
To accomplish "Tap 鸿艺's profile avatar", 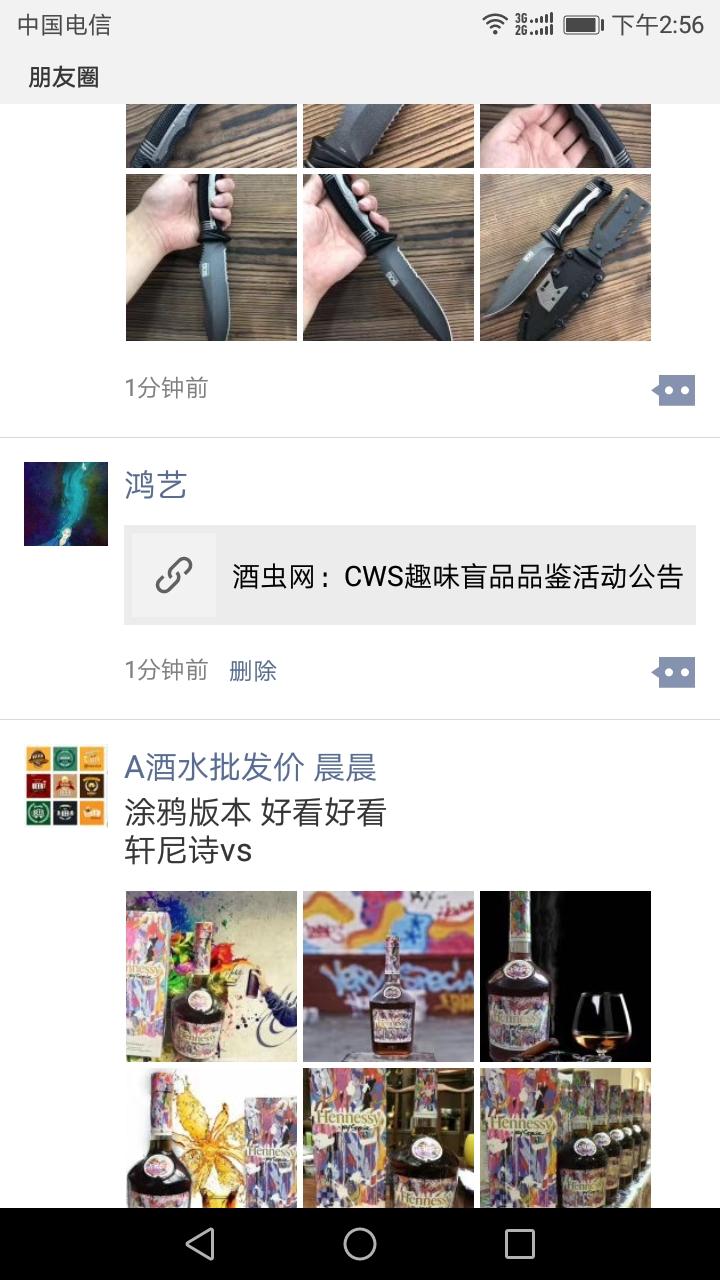I will [65, 504].
